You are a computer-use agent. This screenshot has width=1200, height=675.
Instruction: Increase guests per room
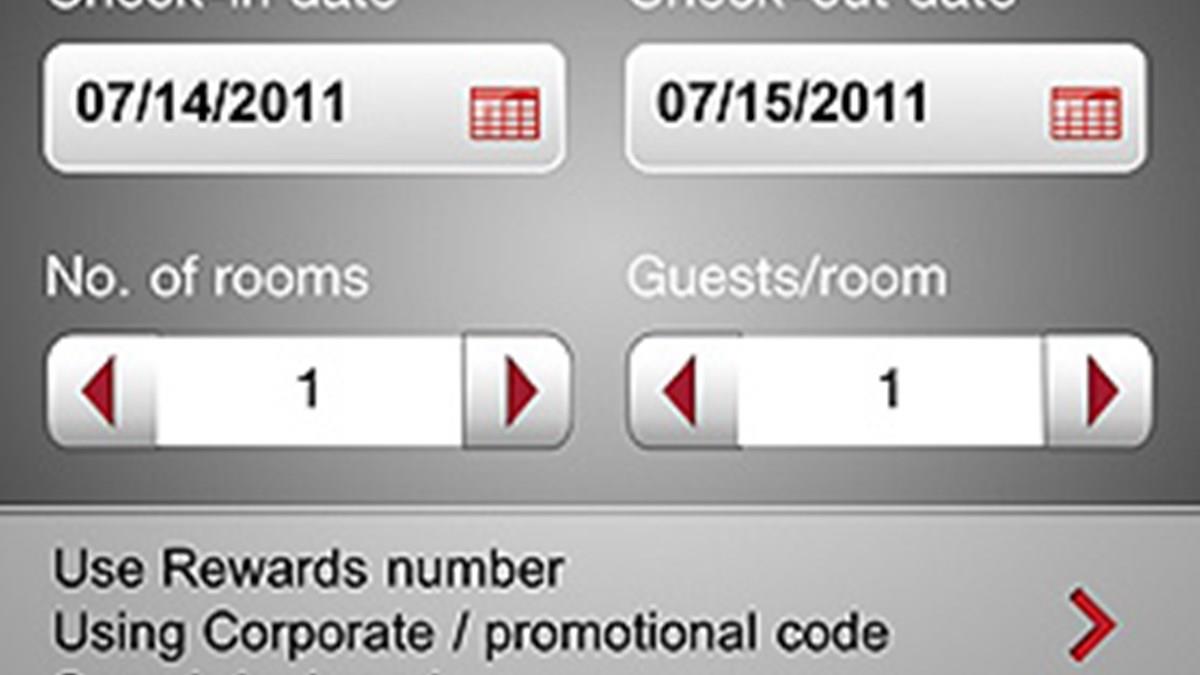[1100, 390]
